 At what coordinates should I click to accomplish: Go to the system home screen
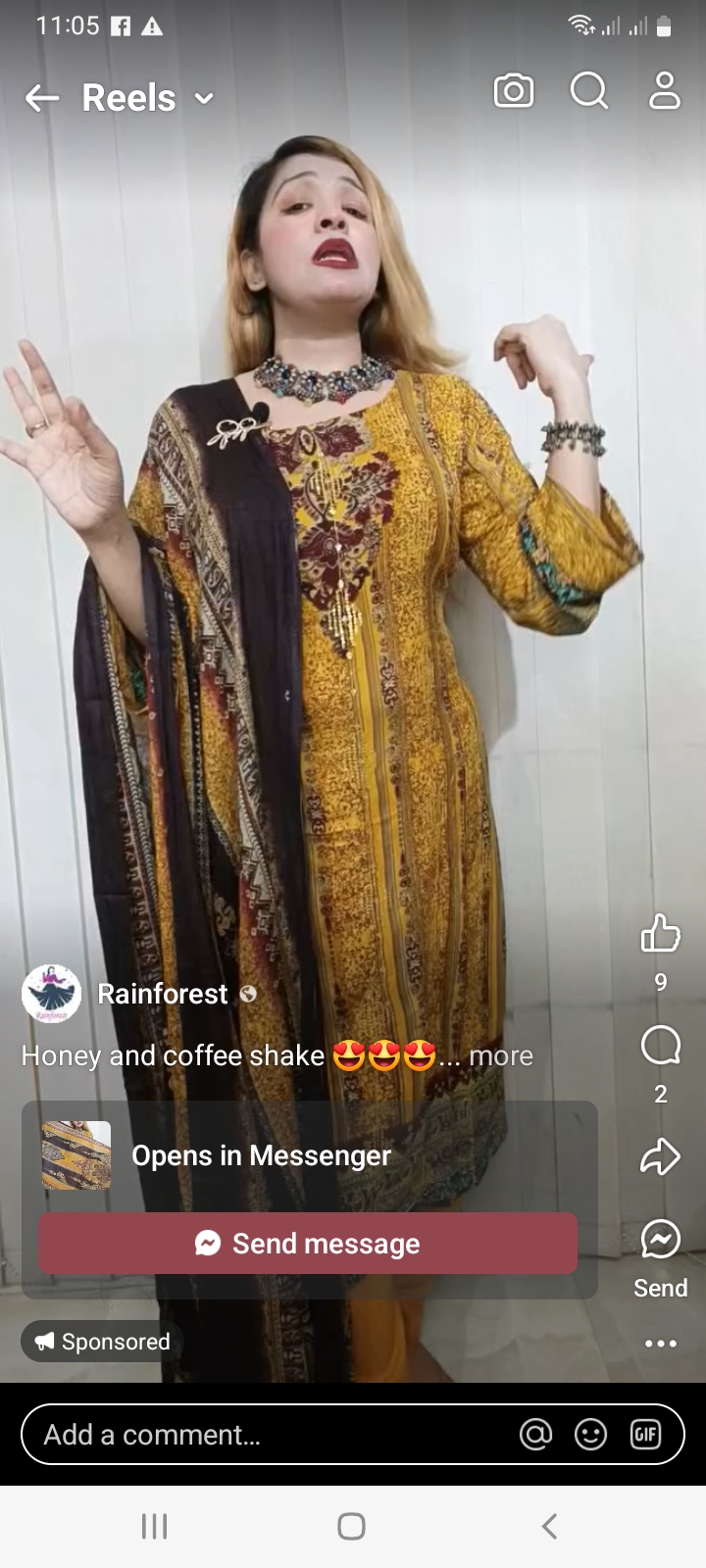pos(351,1526)
